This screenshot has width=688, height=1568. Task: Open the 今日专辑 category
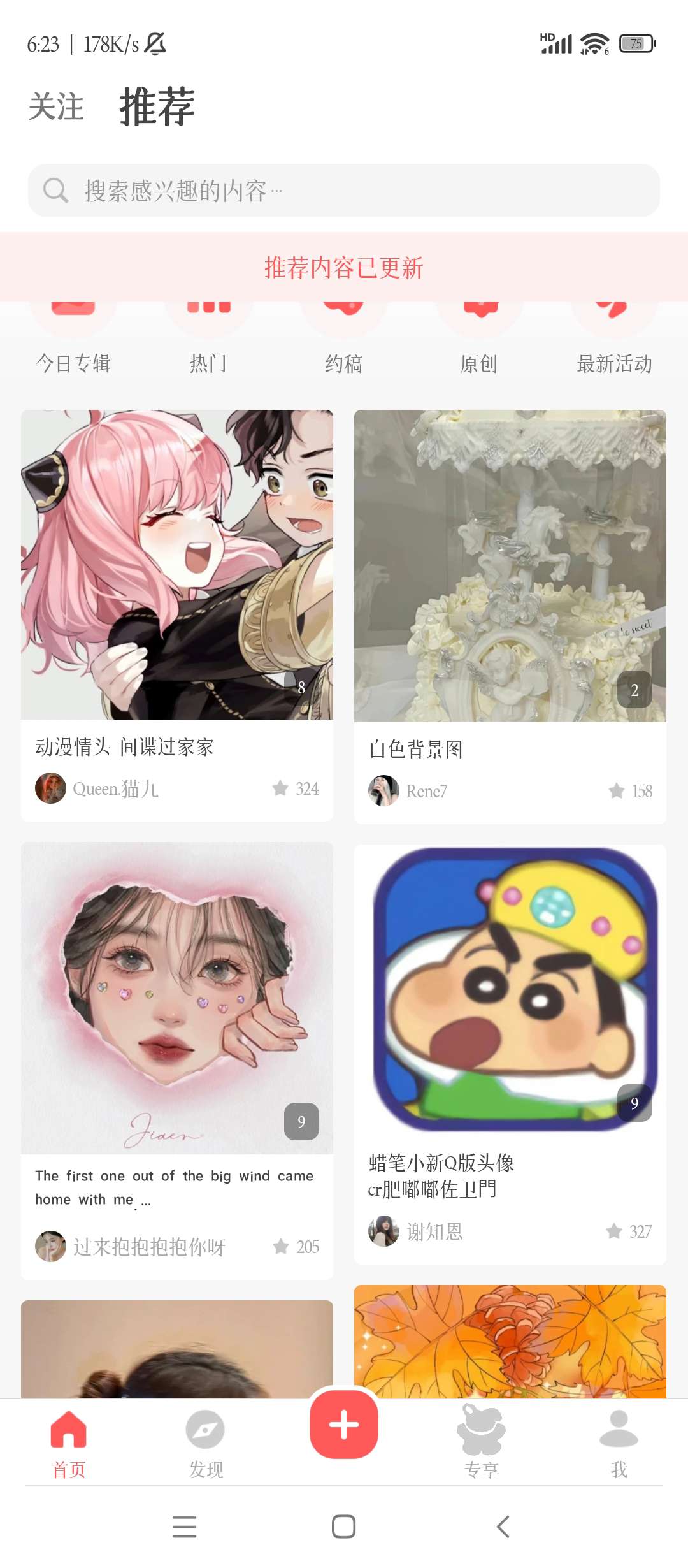point(73,341)
